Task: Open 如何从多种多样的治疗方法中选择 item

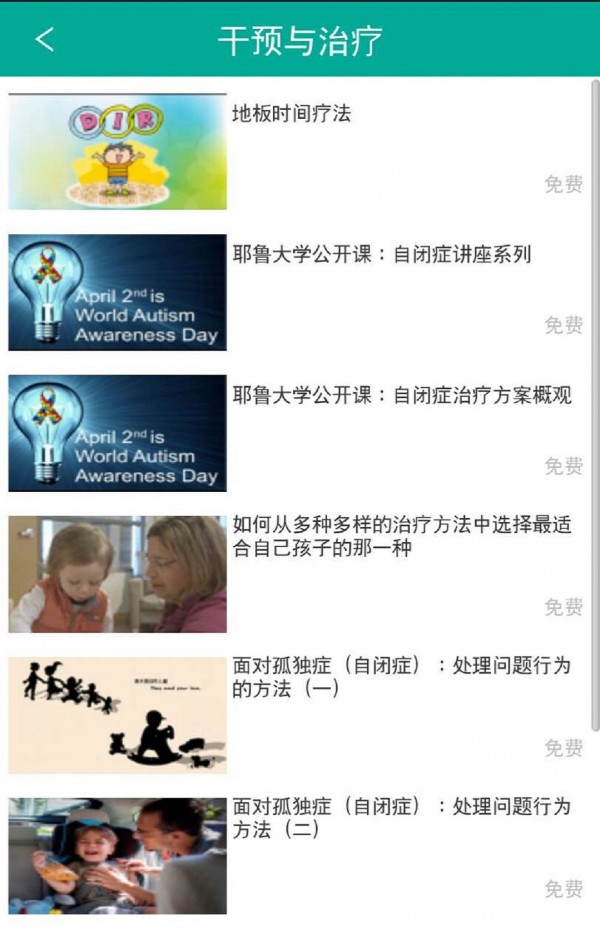Action: pos(401,536)
